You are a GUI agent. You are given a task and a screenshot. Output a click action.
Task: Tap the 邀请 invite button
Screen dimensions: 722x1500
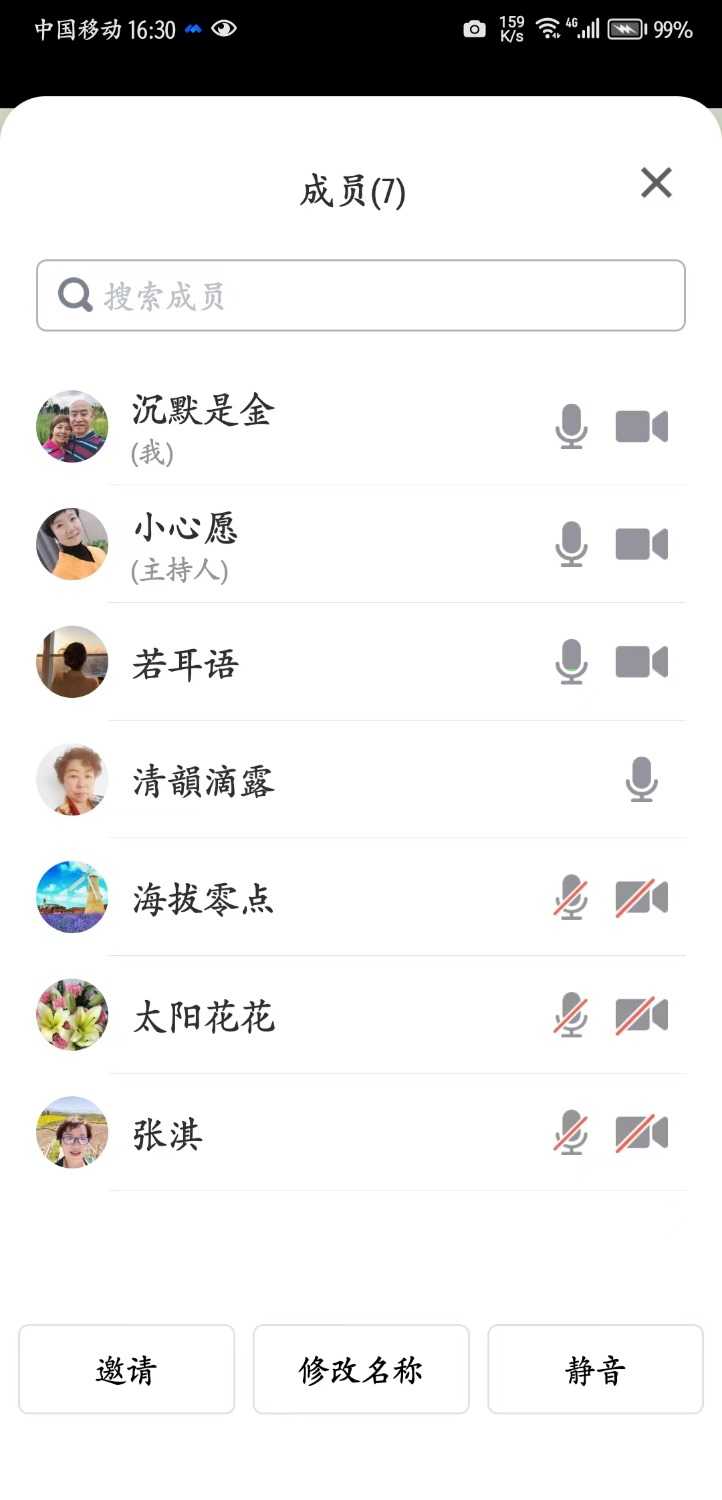(126, 1370)
